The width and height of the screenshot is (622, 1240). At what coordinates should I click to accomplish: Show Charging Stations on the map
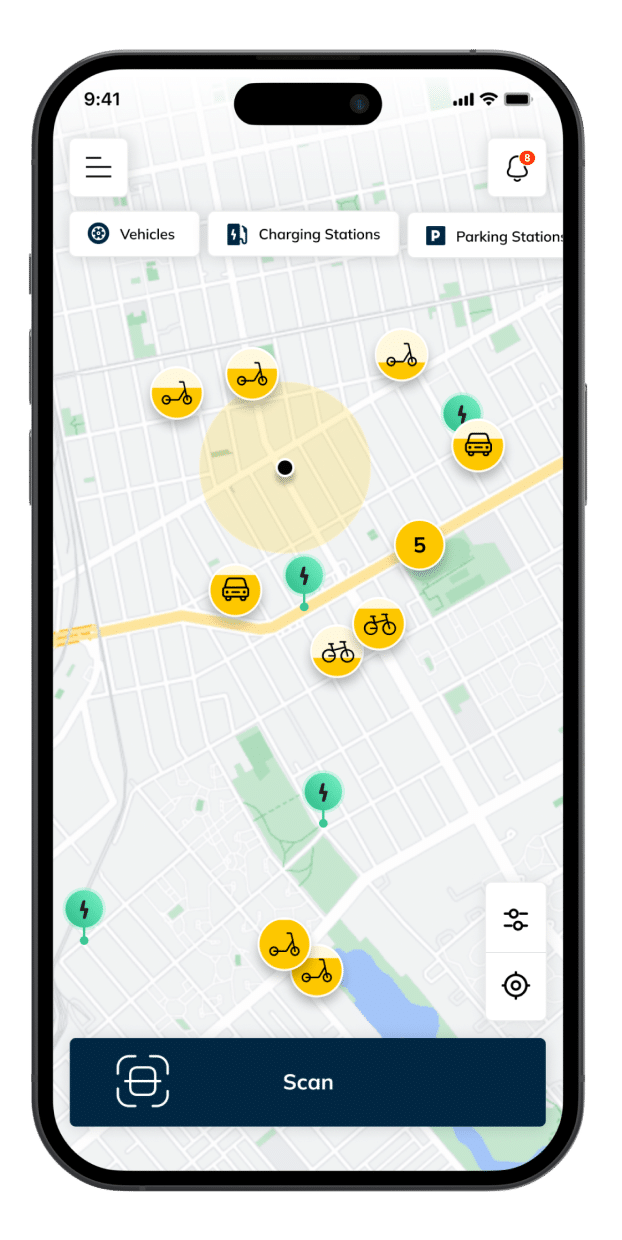click(x=304, y=234)
